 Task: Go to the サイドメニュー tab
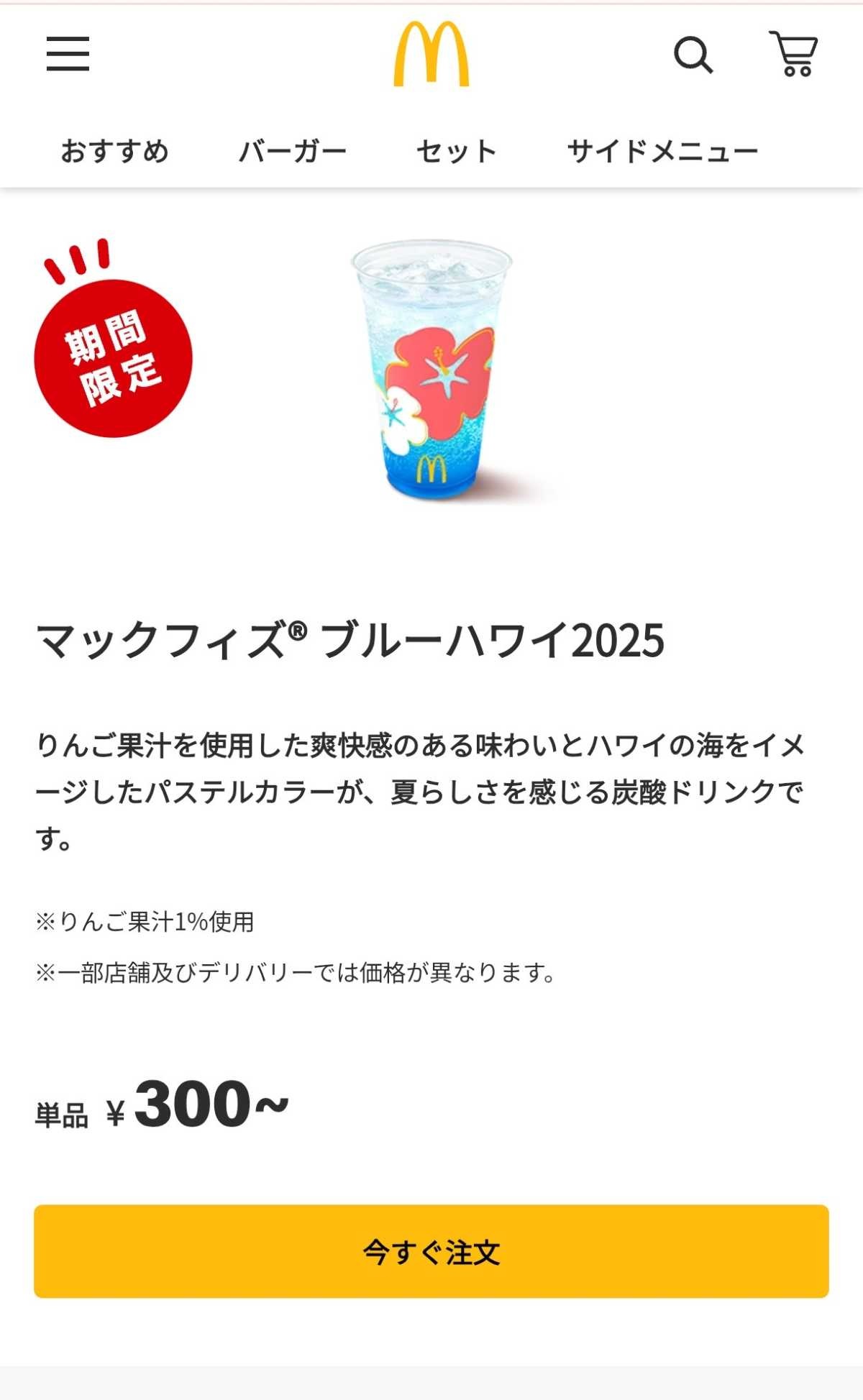[663, 152]
